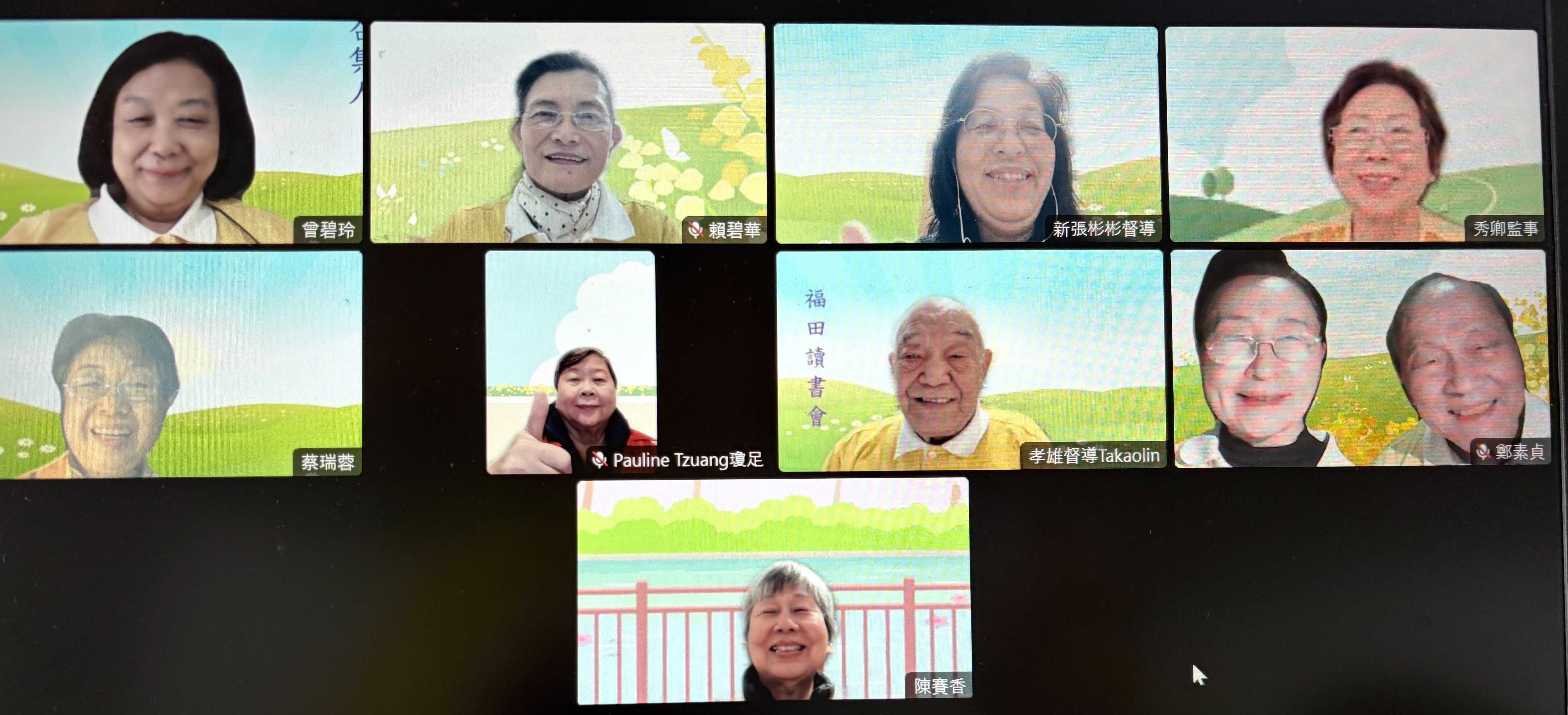Screen dimensions: 1568x715
Task: Select 賴碧華's video tile
Action: pyautogui.click(x=567, y=133)
